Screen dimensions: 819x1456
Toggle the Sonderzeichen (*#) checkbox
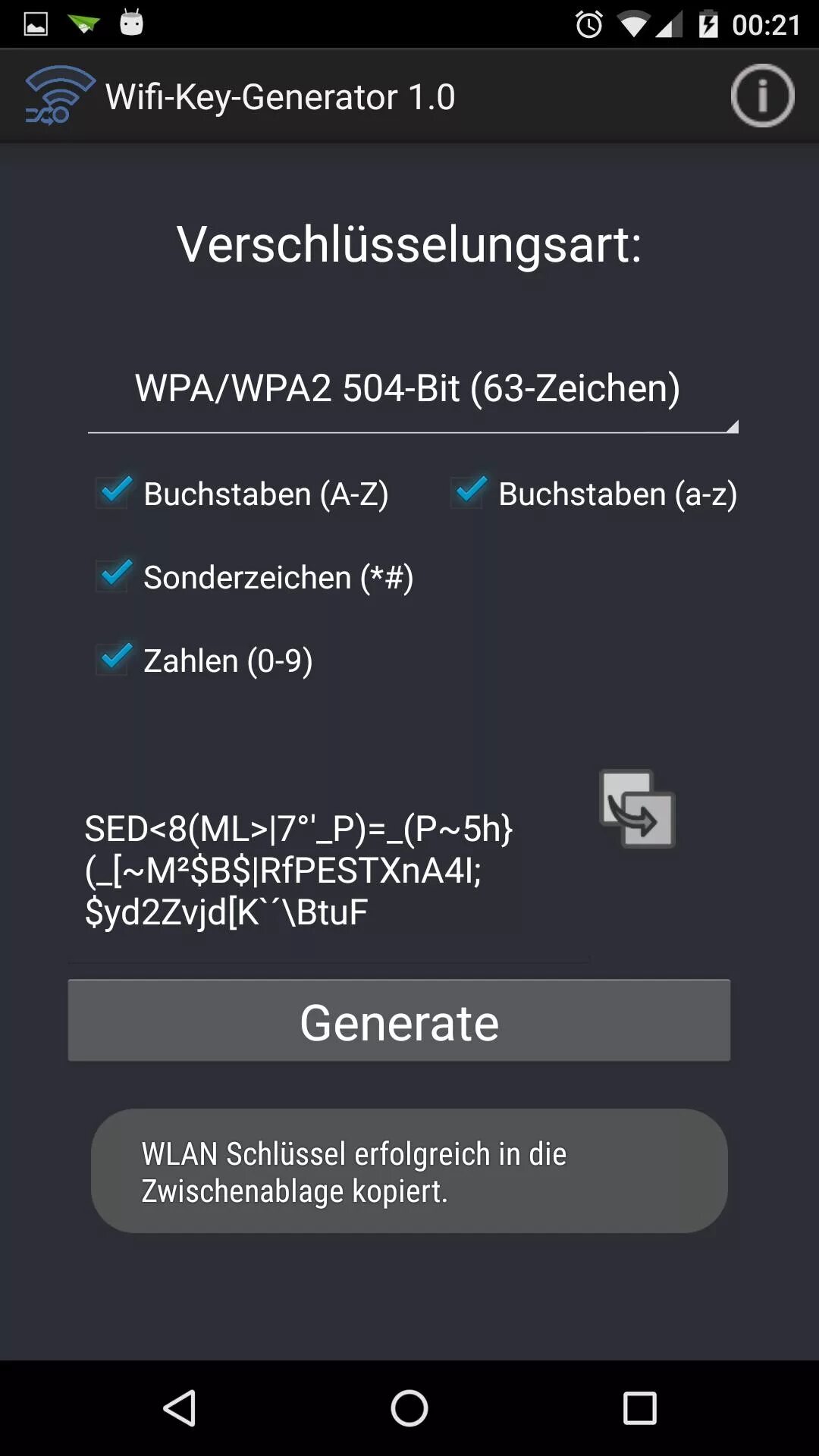coord(114,576)
